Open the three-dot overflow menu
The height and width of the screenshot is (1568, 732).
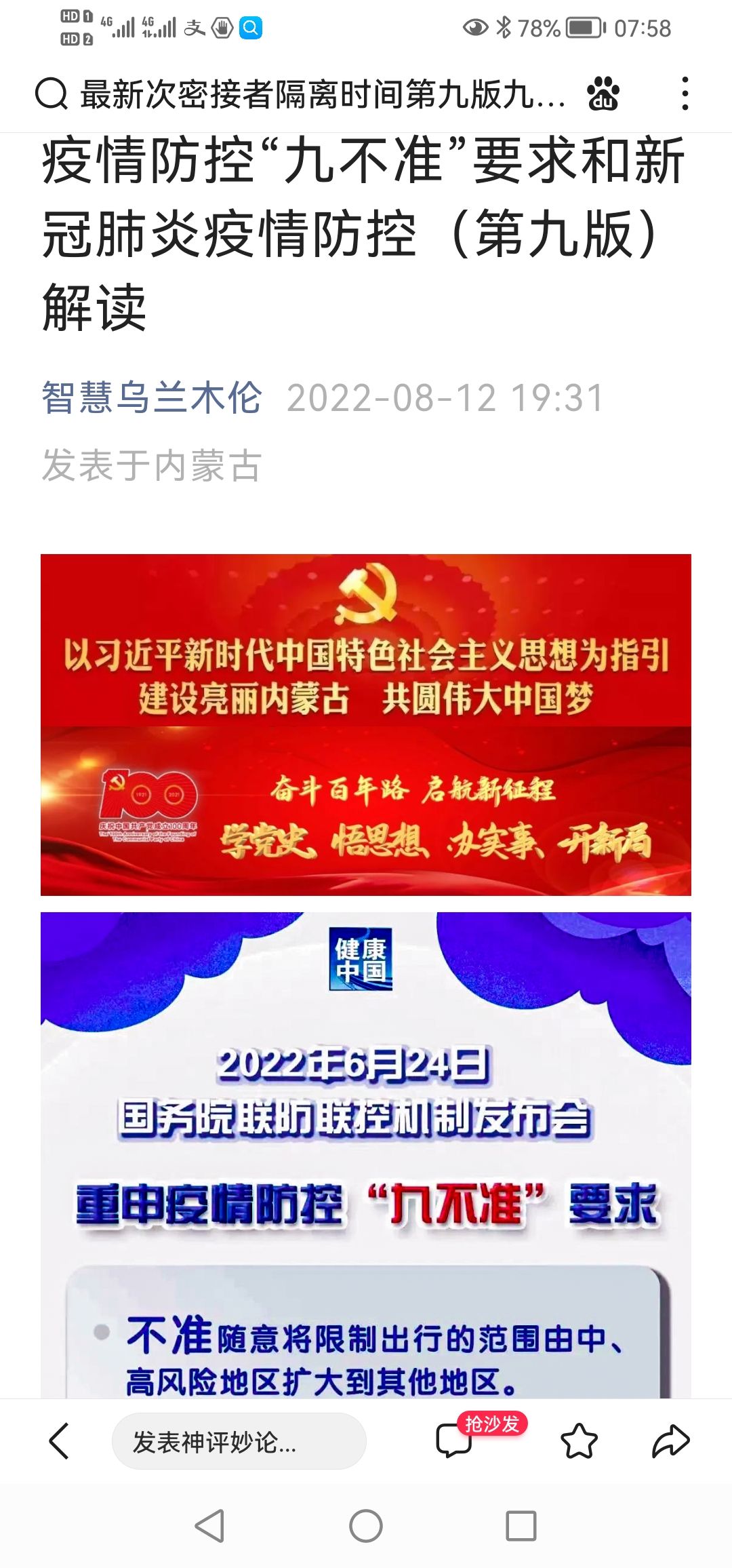pos(685,94)
